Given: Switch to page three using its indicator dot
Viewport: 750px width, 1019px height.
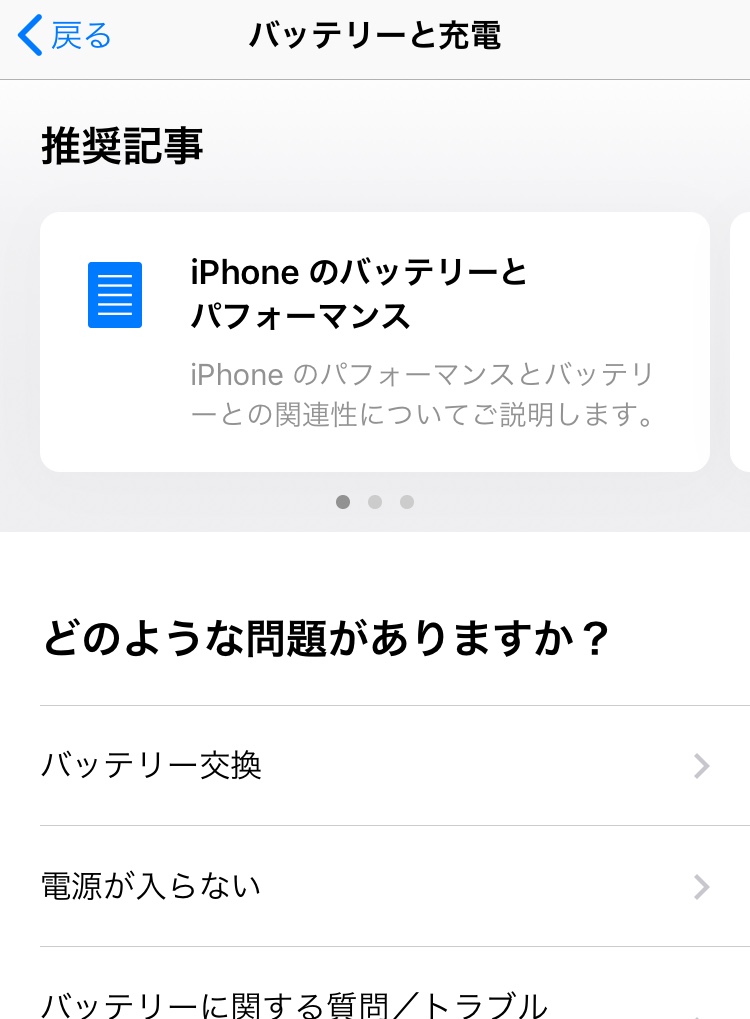Looking at the screenshot, I should tap(407, 502).
